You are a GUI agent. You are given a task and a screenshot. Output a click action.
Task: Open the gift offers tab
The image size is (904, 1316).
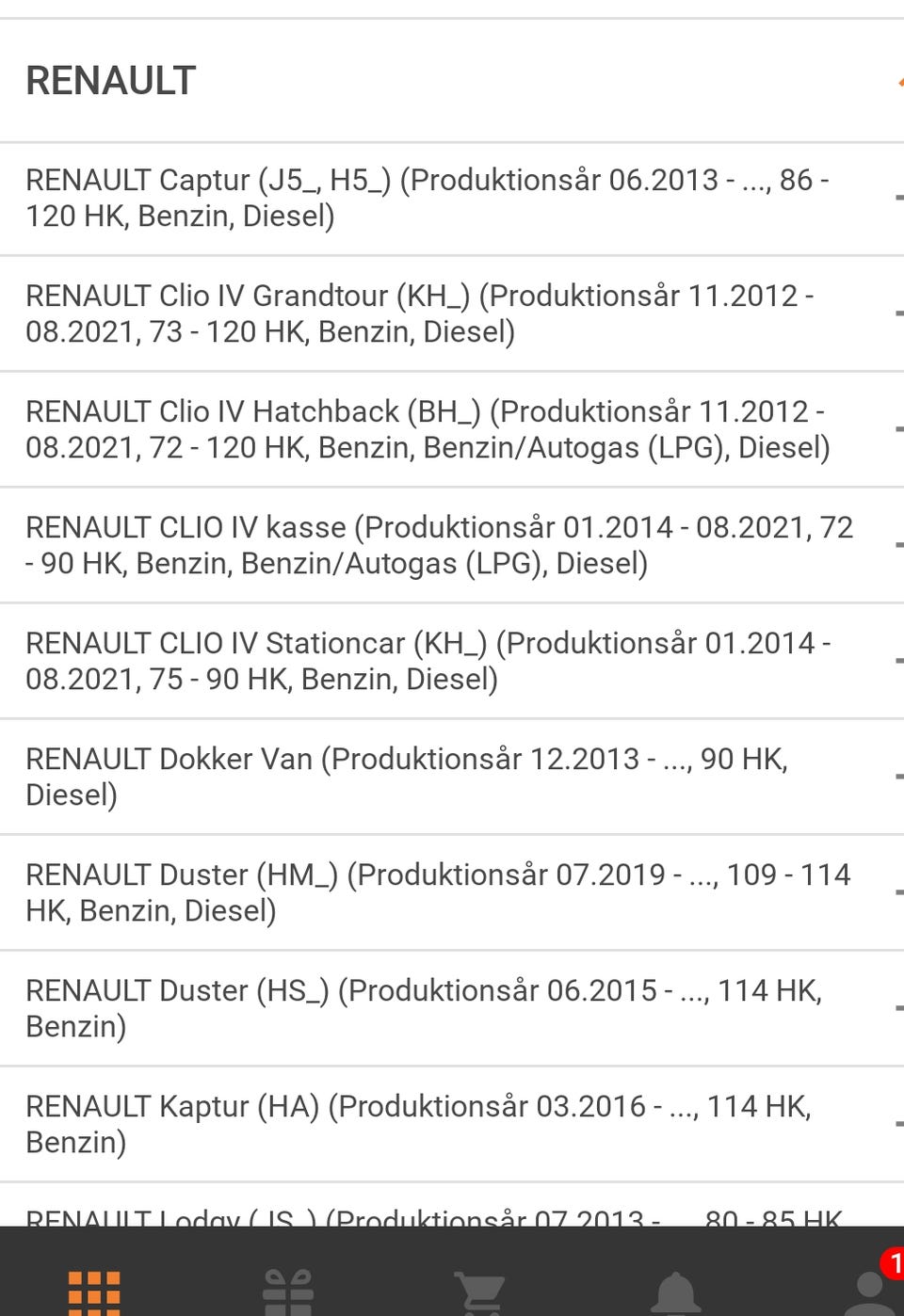point(288,1292)
